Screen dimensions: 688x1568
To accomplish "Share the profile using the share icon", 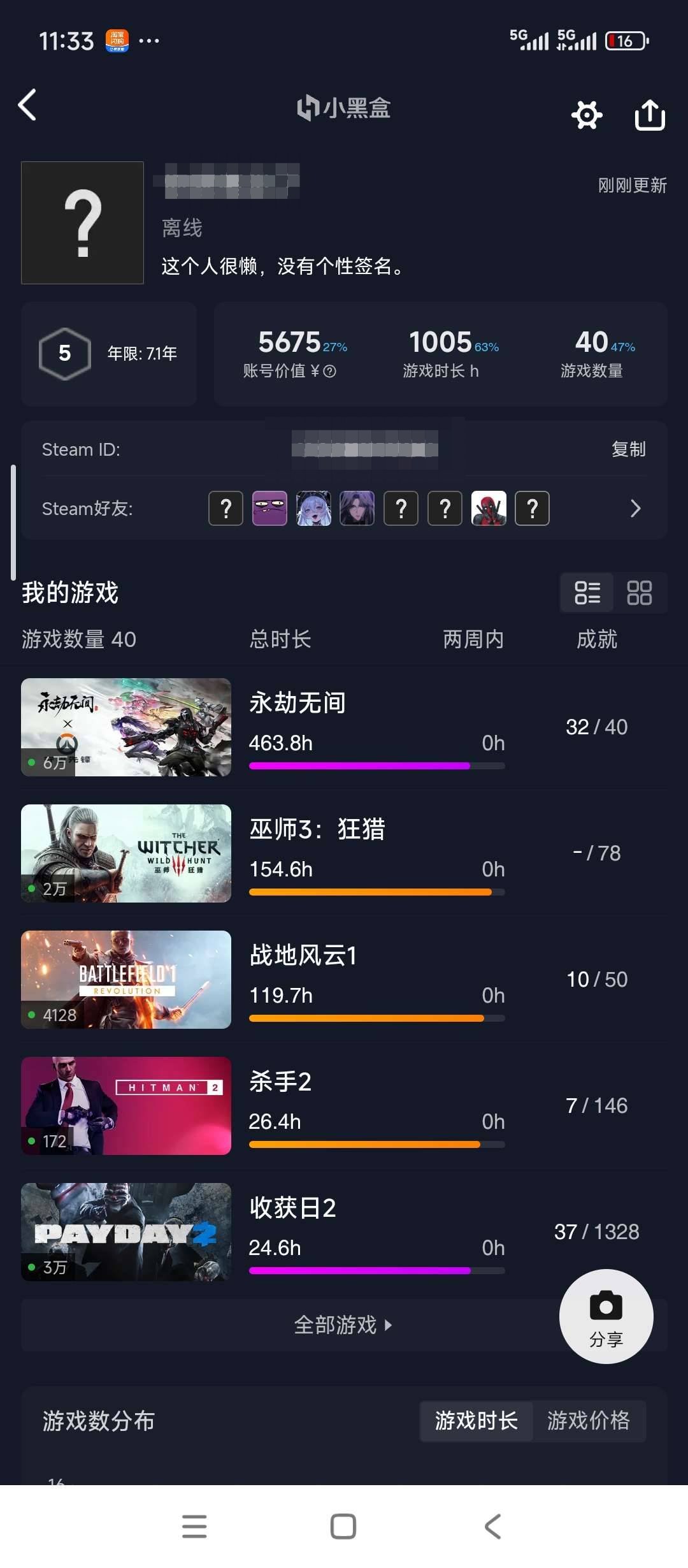I will (650, 115).
